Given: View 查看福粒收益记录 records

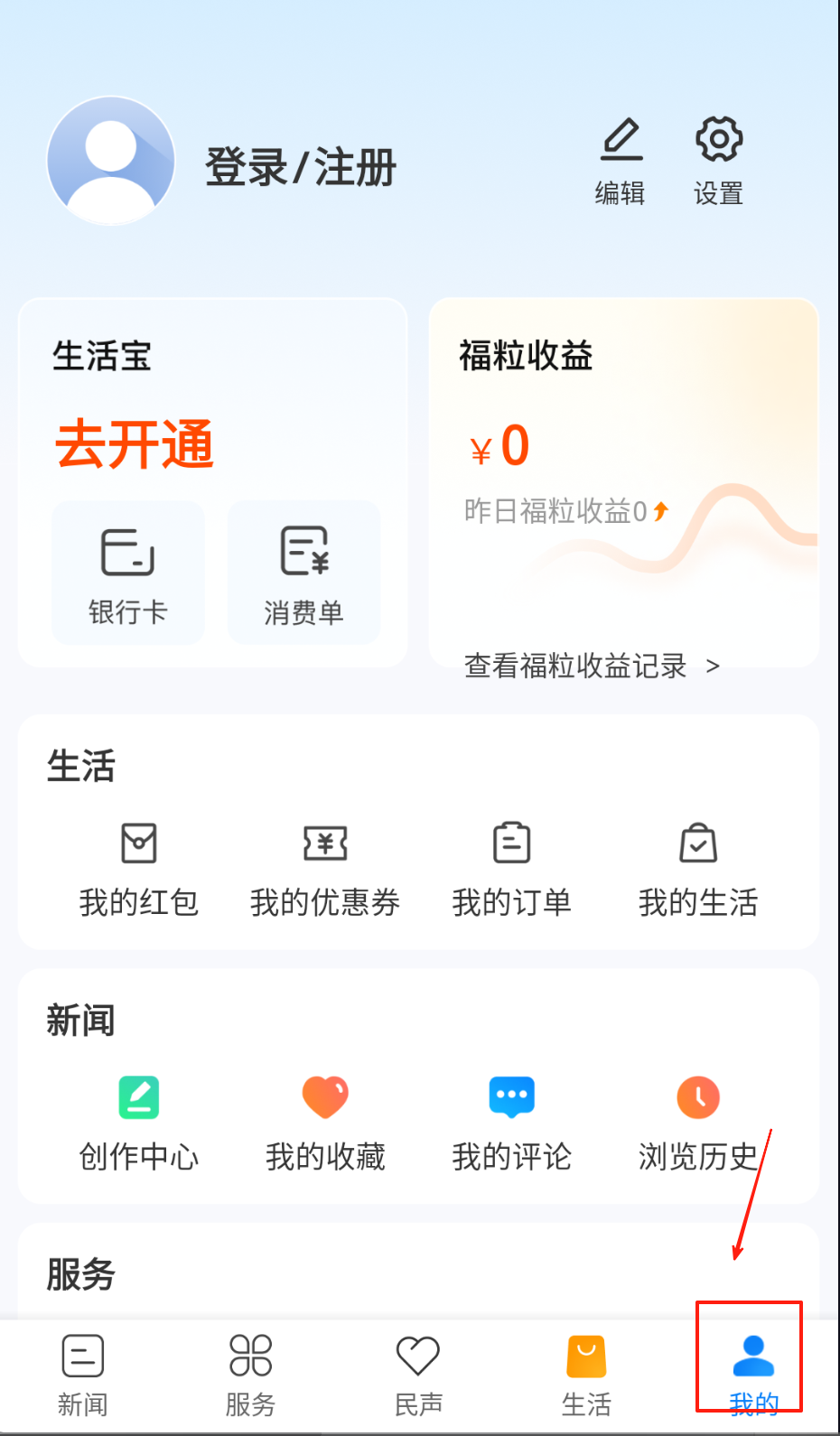Looking at the screenshot, I should 591,667.
